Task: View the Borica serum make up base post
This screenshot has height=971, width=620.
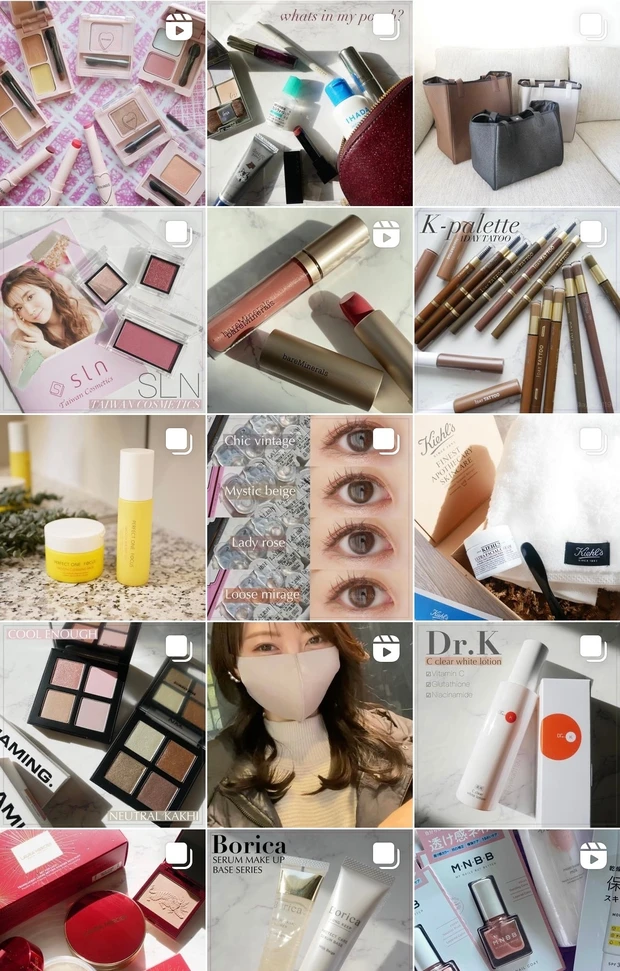Action: tap(310, 900)
